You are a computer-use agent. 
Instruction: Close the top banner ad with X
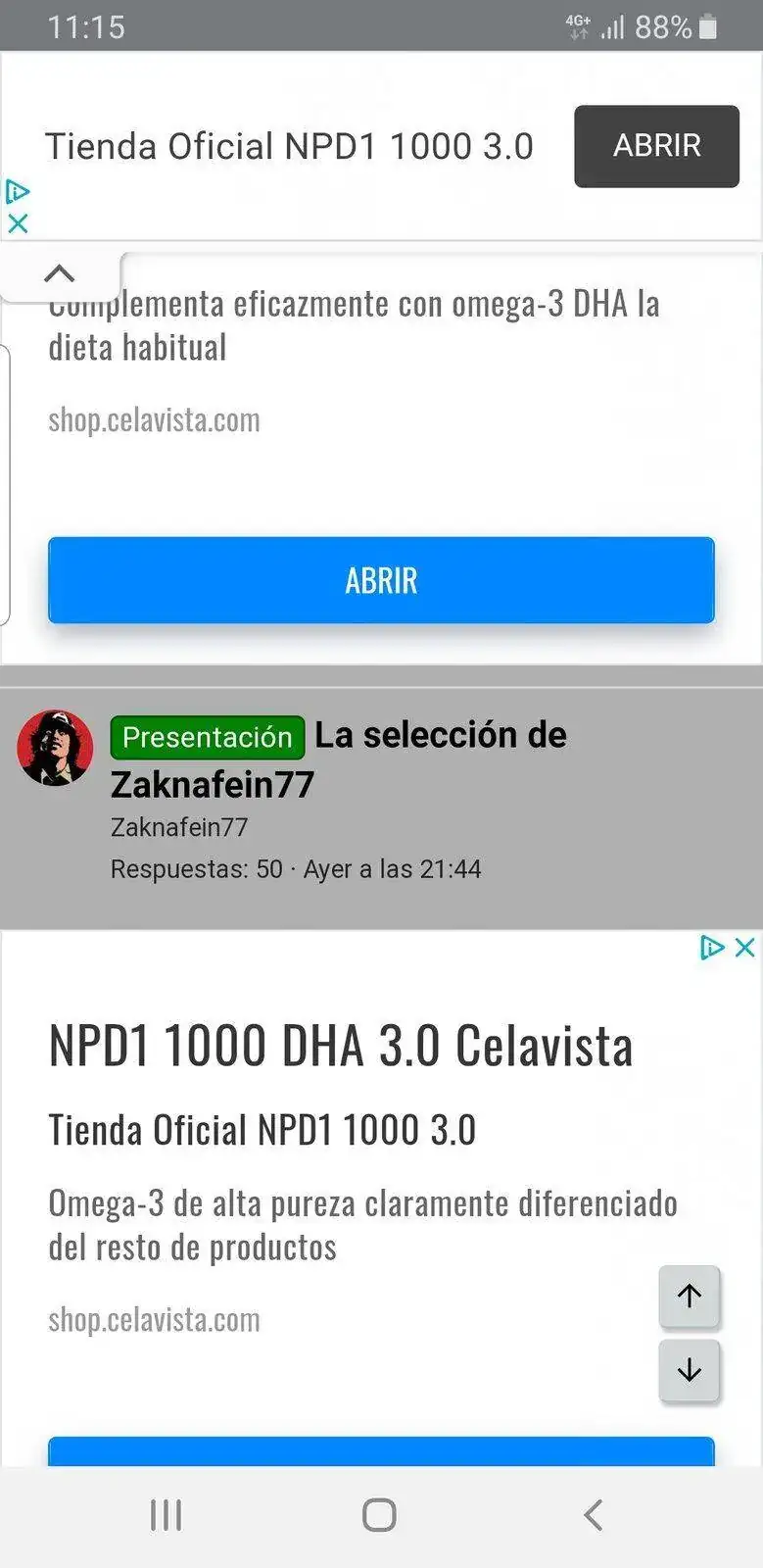[18, 223]
